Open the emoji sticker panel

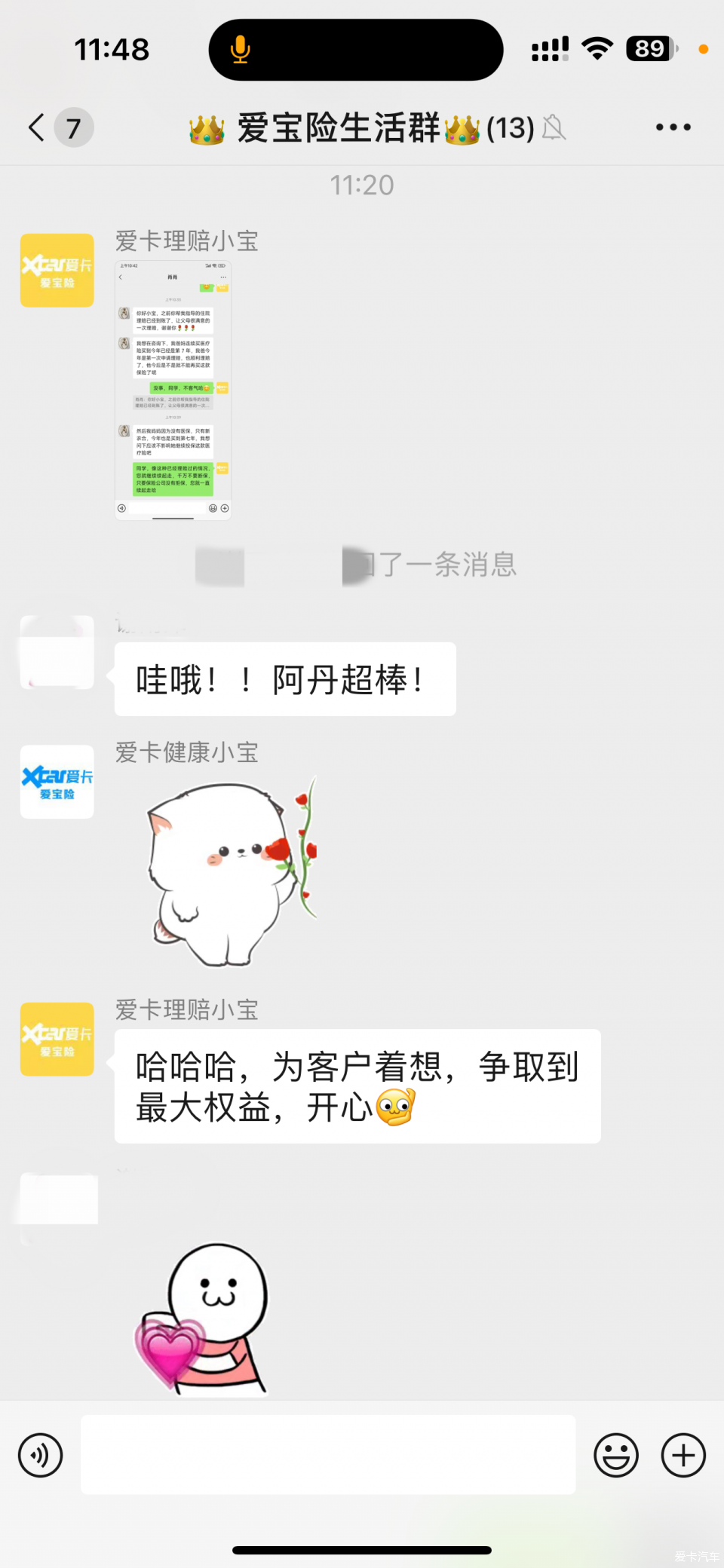point(616,1455)
